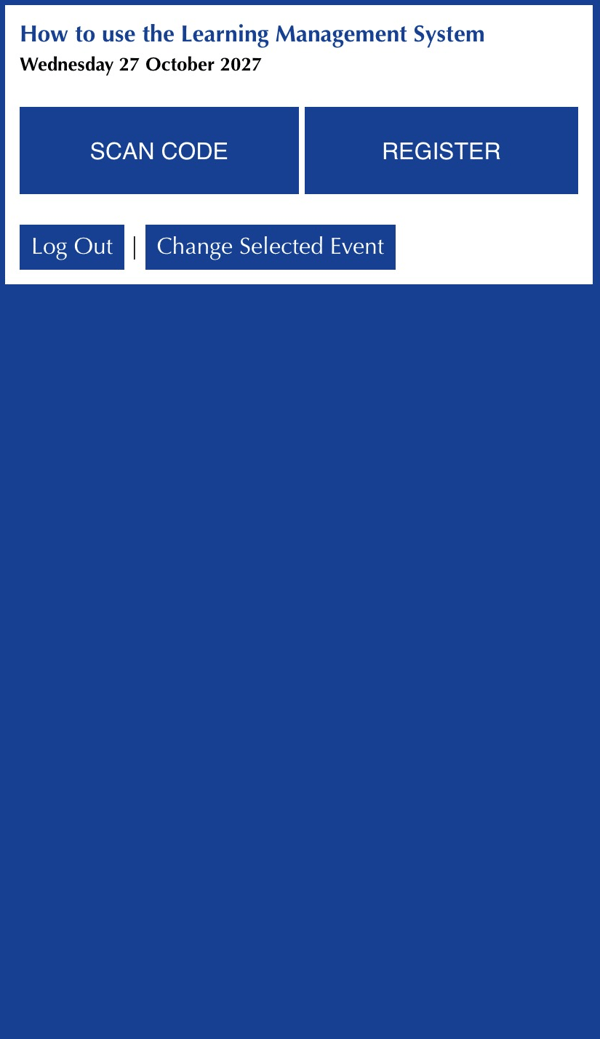Image resolution: width=600 pixels, height=1039 pixels.
Task: Tap the SCAN CODE button
Action: pos(159,151)
